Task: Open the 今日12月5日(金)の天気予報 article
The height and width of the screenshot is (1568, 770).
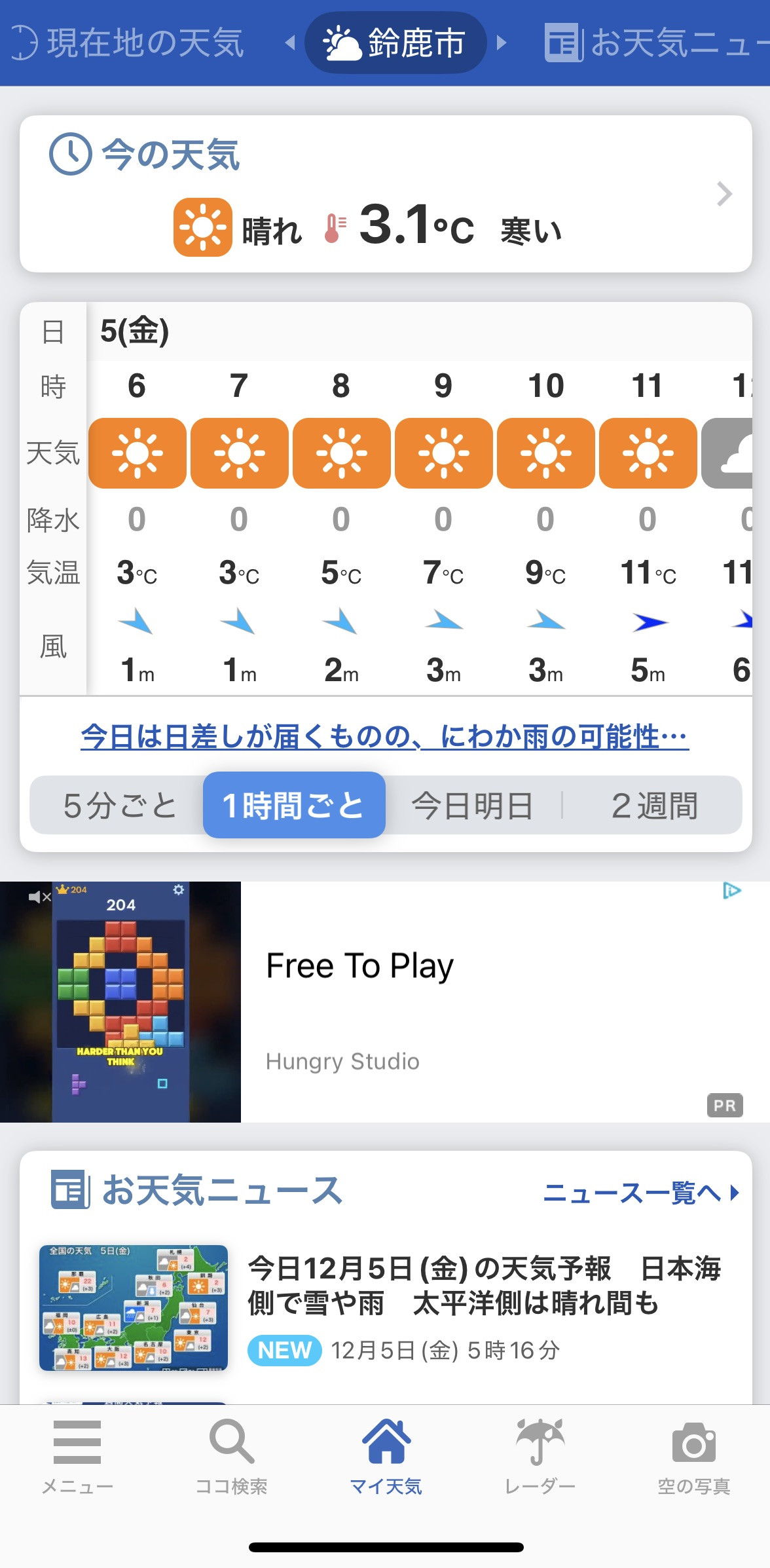Action: 485,1286
